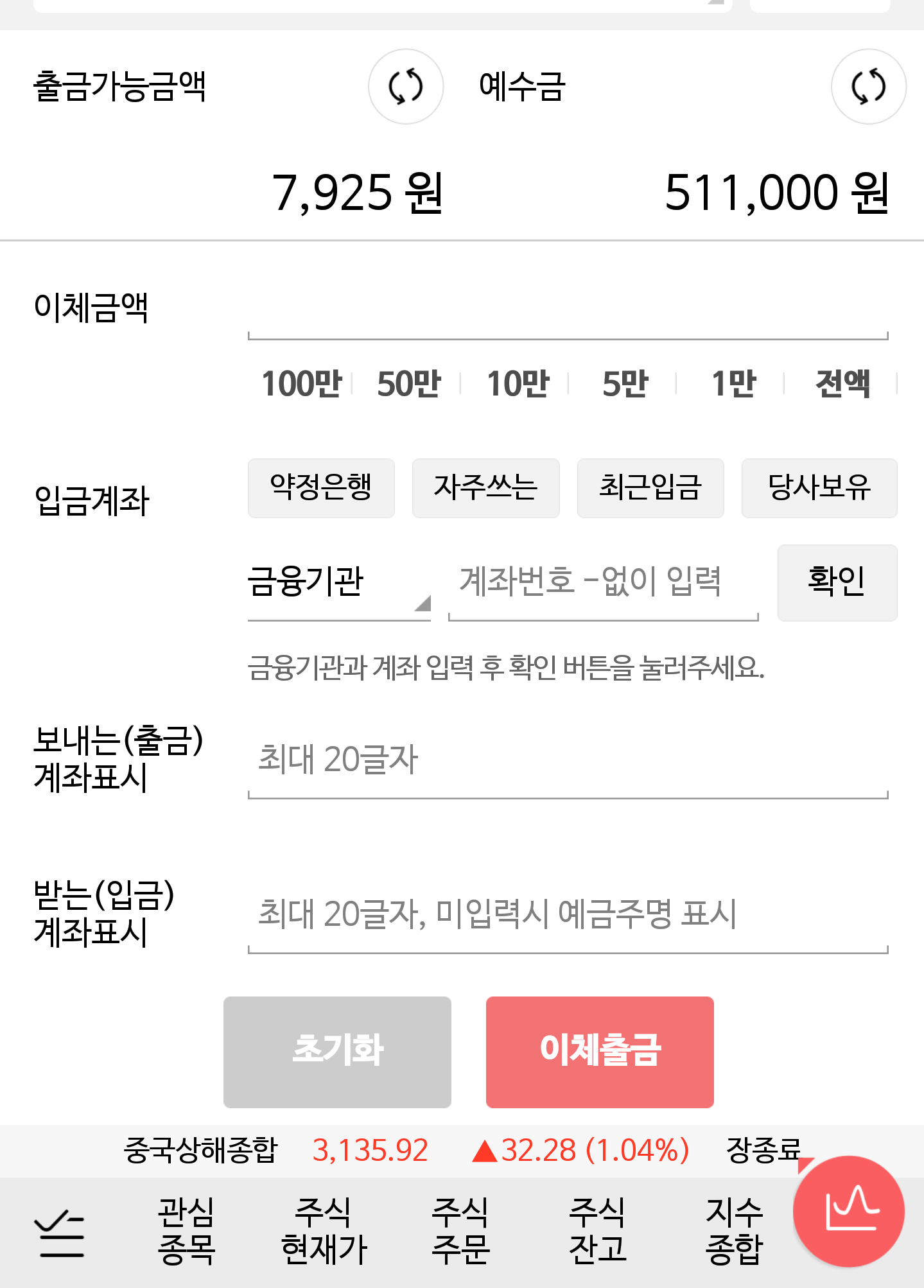Select 전액 for transfer amount
The height and width of the screenshot is (1288, 924).
coord(842,384)
